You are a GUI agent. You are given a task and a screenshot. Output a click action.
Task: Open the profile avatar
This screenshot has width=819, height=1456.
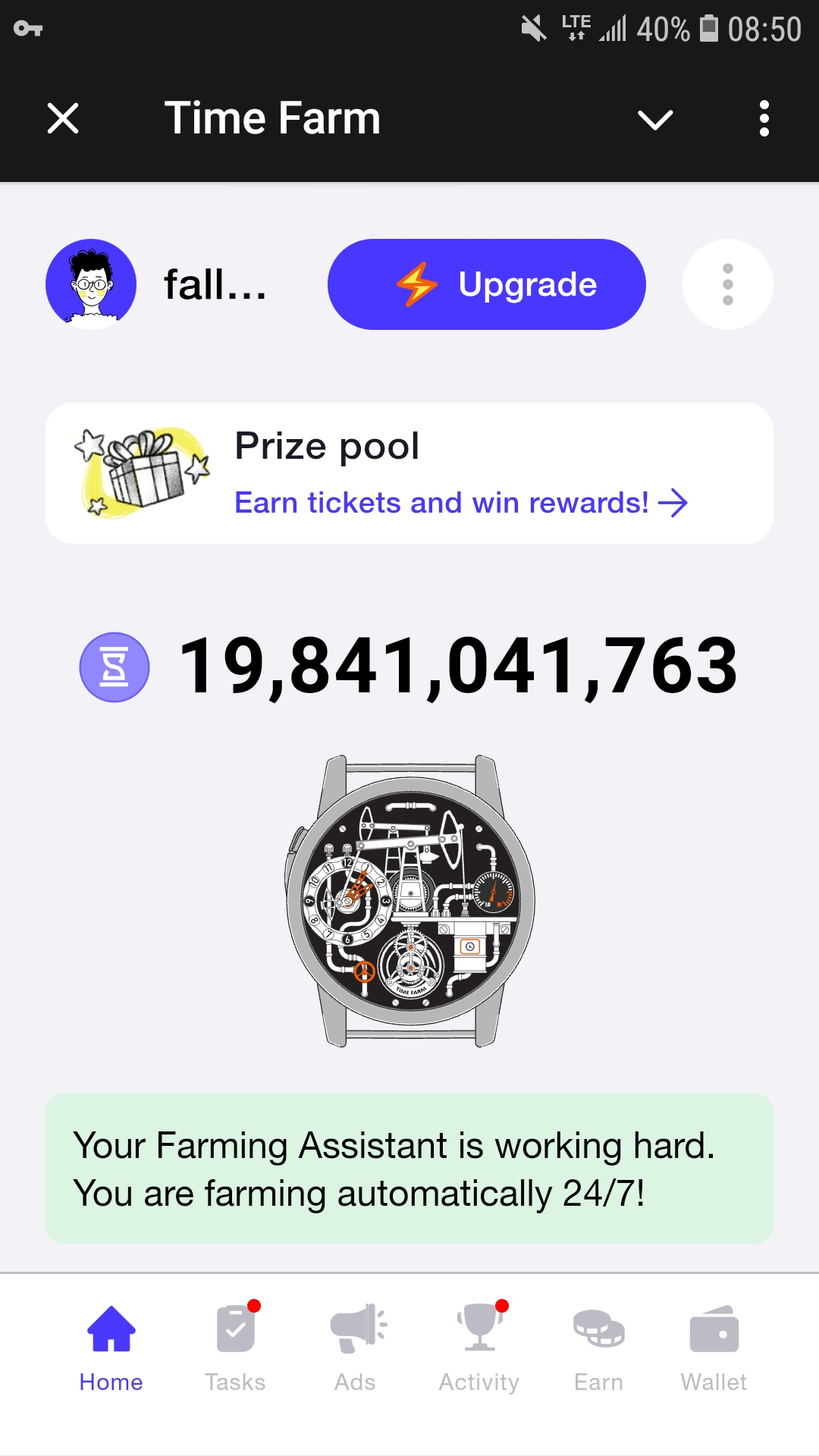tap(91, 284)
